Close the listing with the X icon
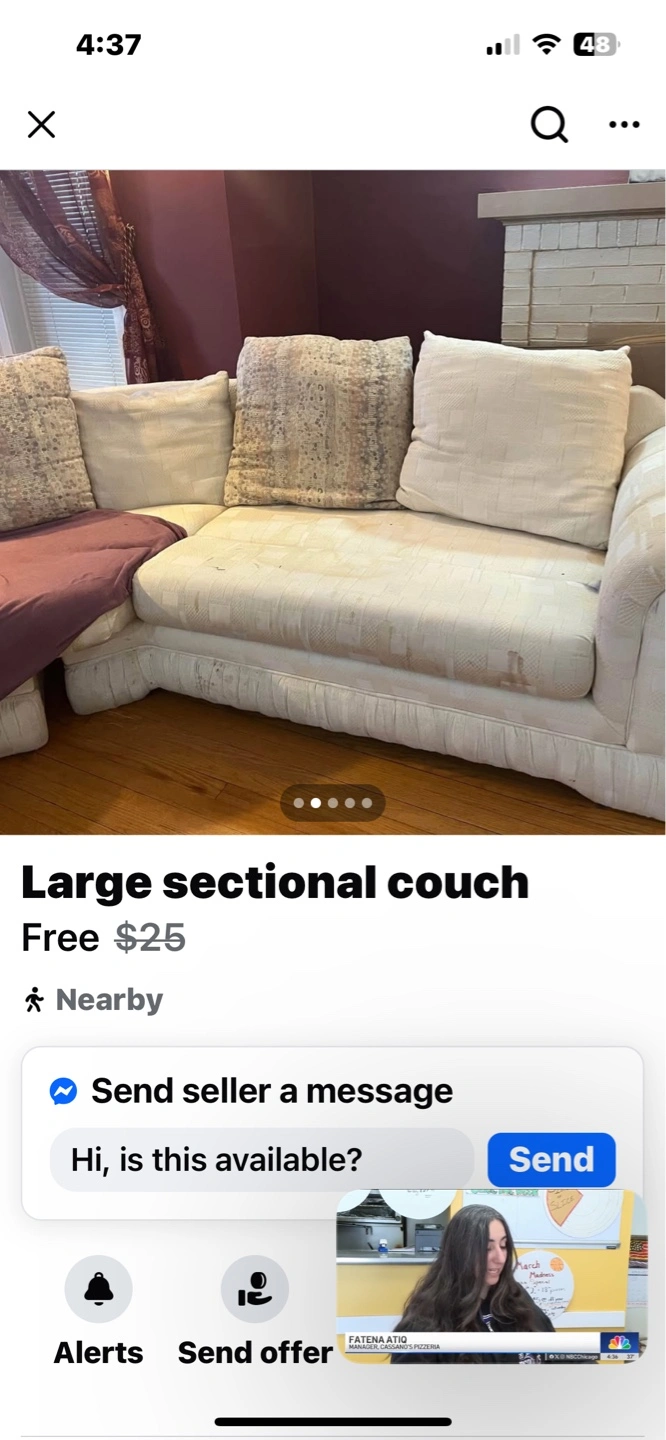 pyautogui.click(x=41, y=125)
